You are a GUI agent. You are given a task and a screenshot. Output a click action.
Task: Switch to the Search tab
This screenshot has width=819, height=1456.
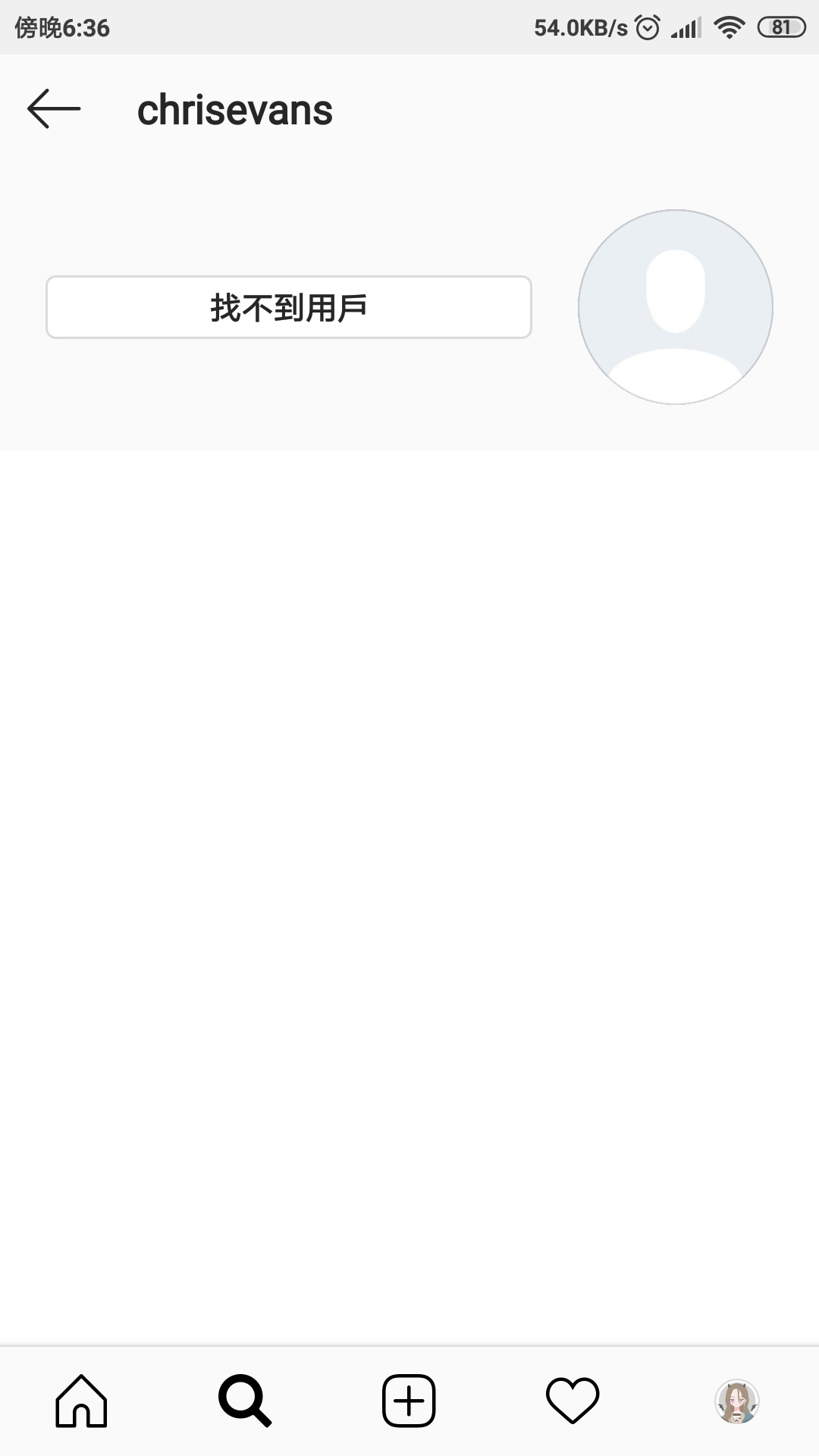tap(245, 1401)
